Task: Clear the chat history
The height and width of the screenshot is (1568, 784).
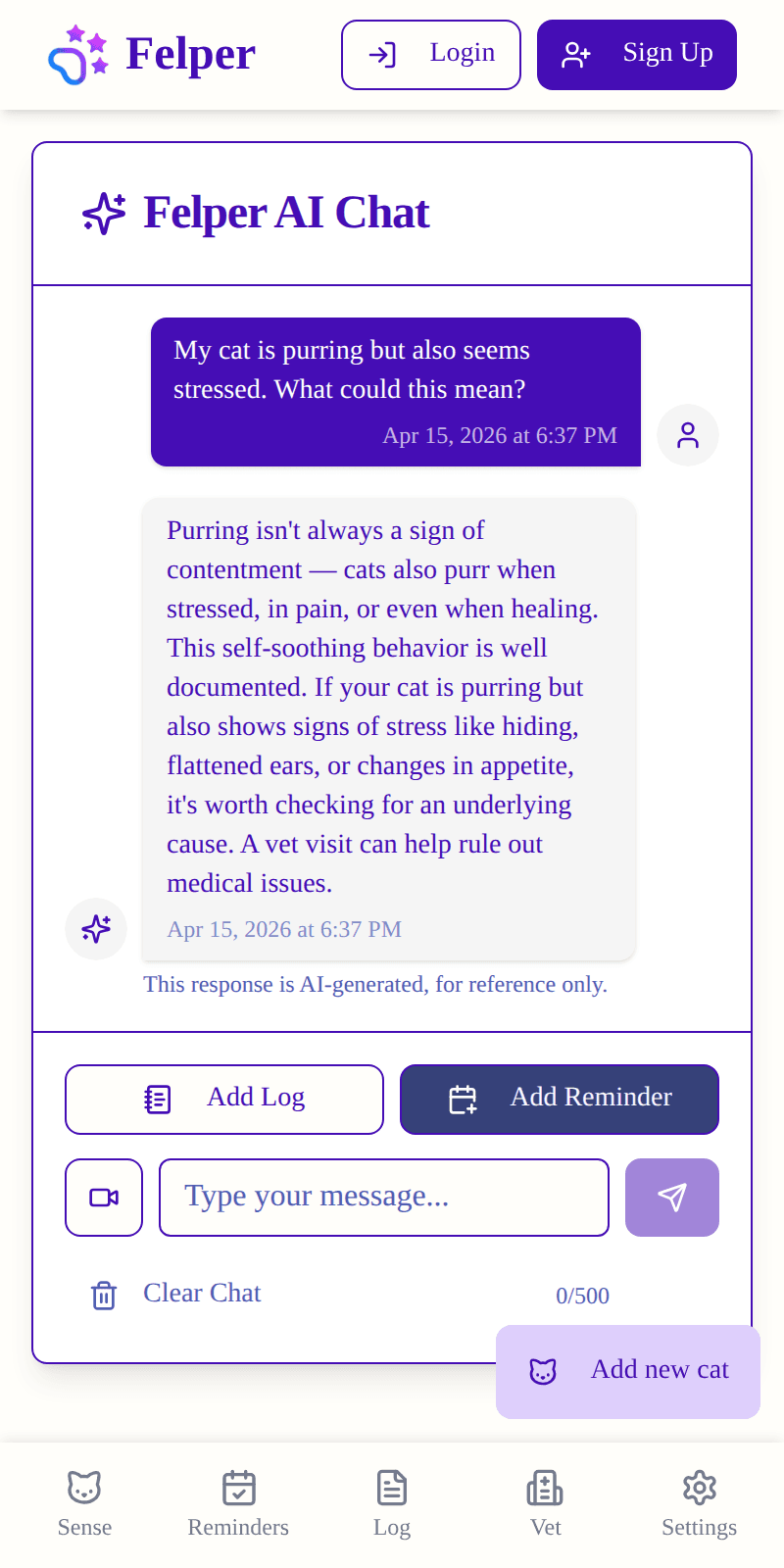Action: (176, 1294)
